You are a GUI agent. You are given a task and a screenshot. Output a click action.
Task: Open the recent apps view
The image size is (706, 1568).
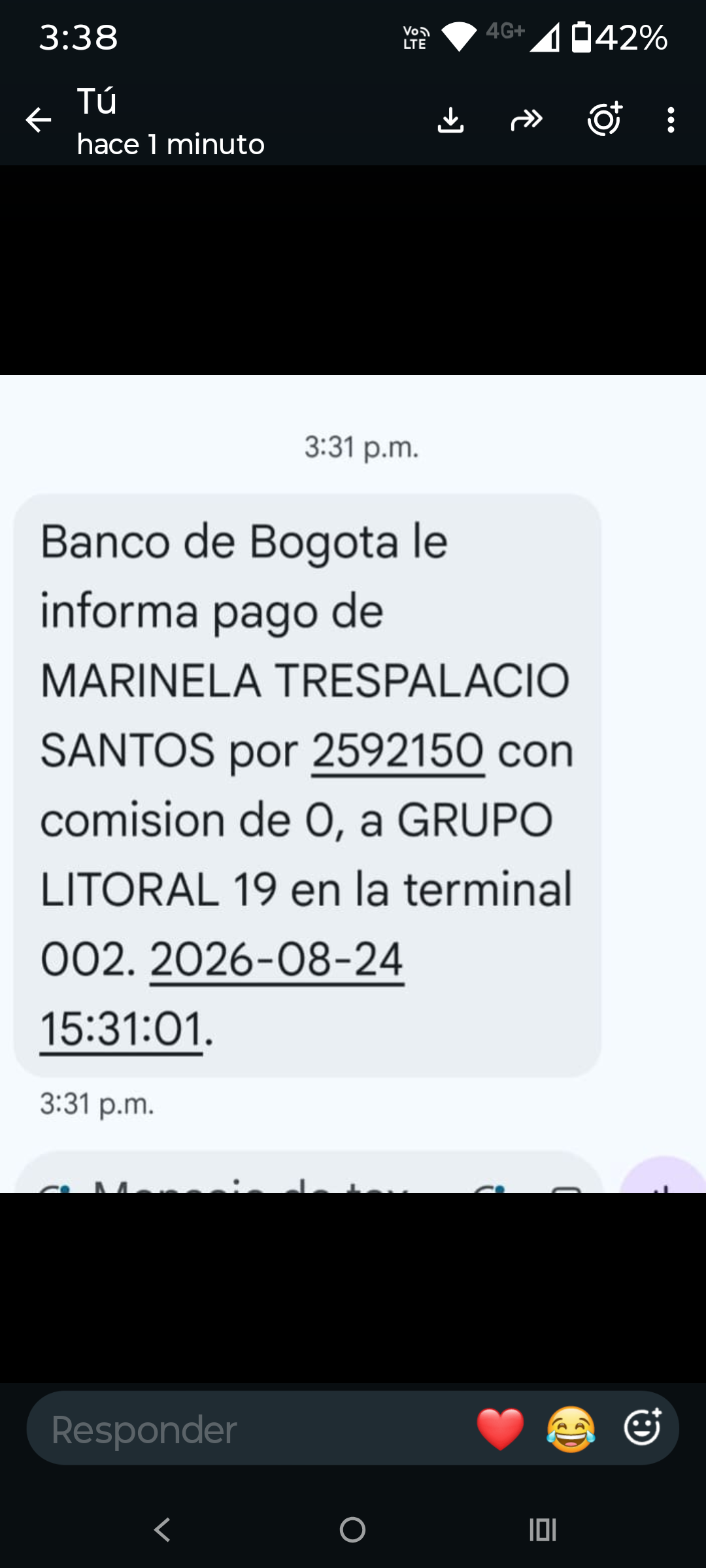[x=543, y=1529]
